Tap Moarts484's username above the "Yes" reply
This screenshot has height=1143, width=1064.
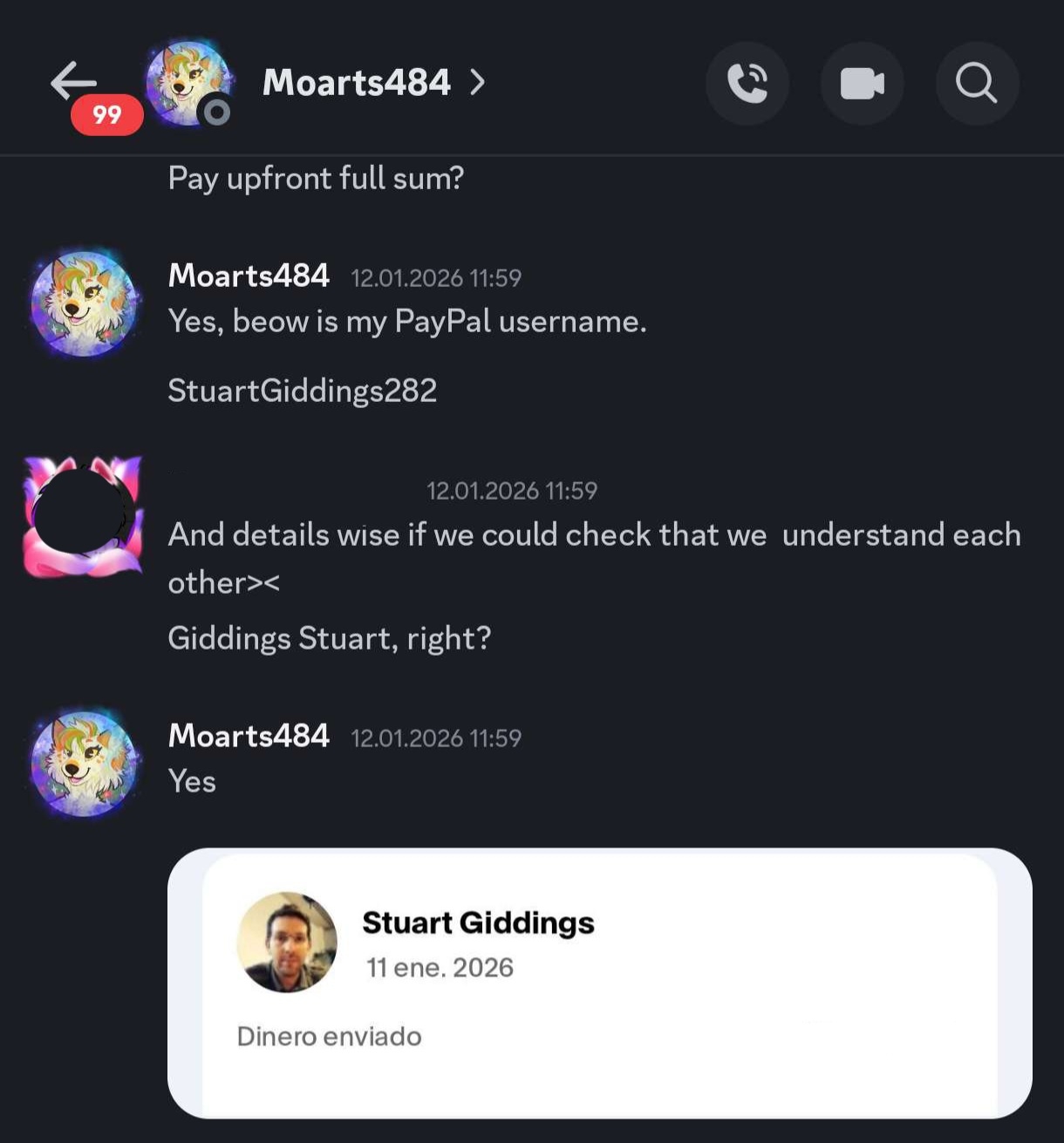pyautogui.click(x=249, y=736)
